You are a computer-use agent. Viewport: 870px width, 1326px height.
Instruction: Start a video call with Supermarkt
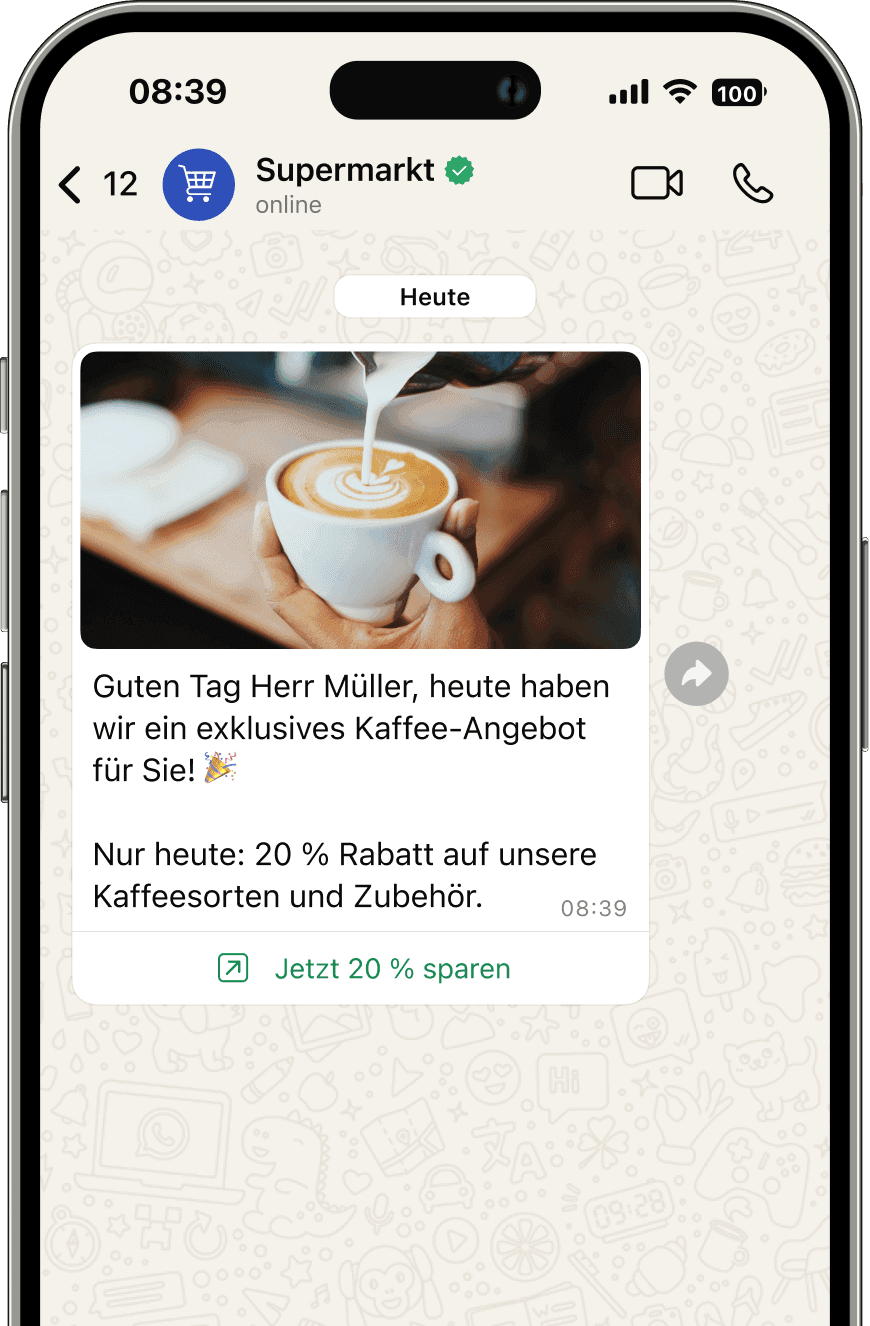(x=656, y=184)
